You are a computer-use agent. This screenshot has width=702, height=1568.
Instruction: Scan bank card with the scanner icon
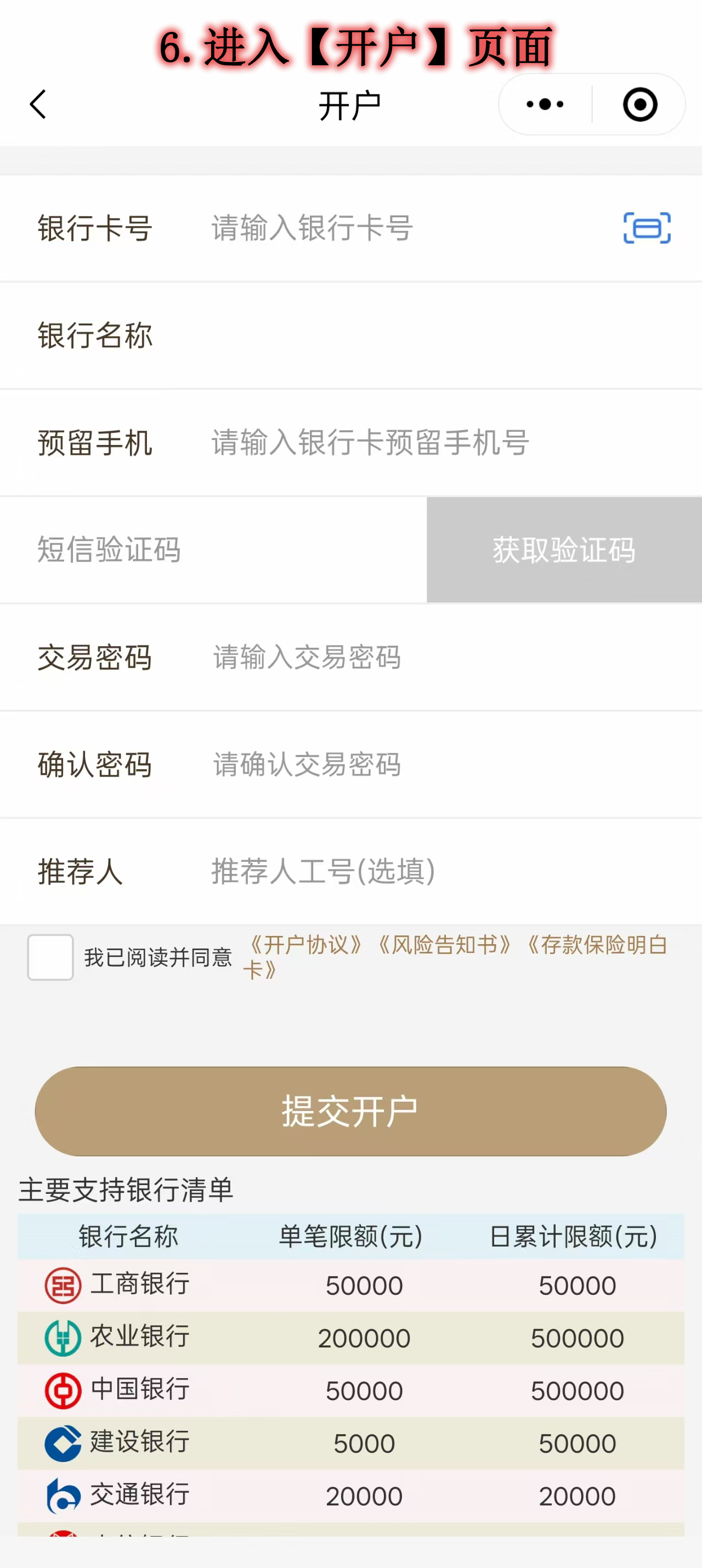(x=647, y=228)
